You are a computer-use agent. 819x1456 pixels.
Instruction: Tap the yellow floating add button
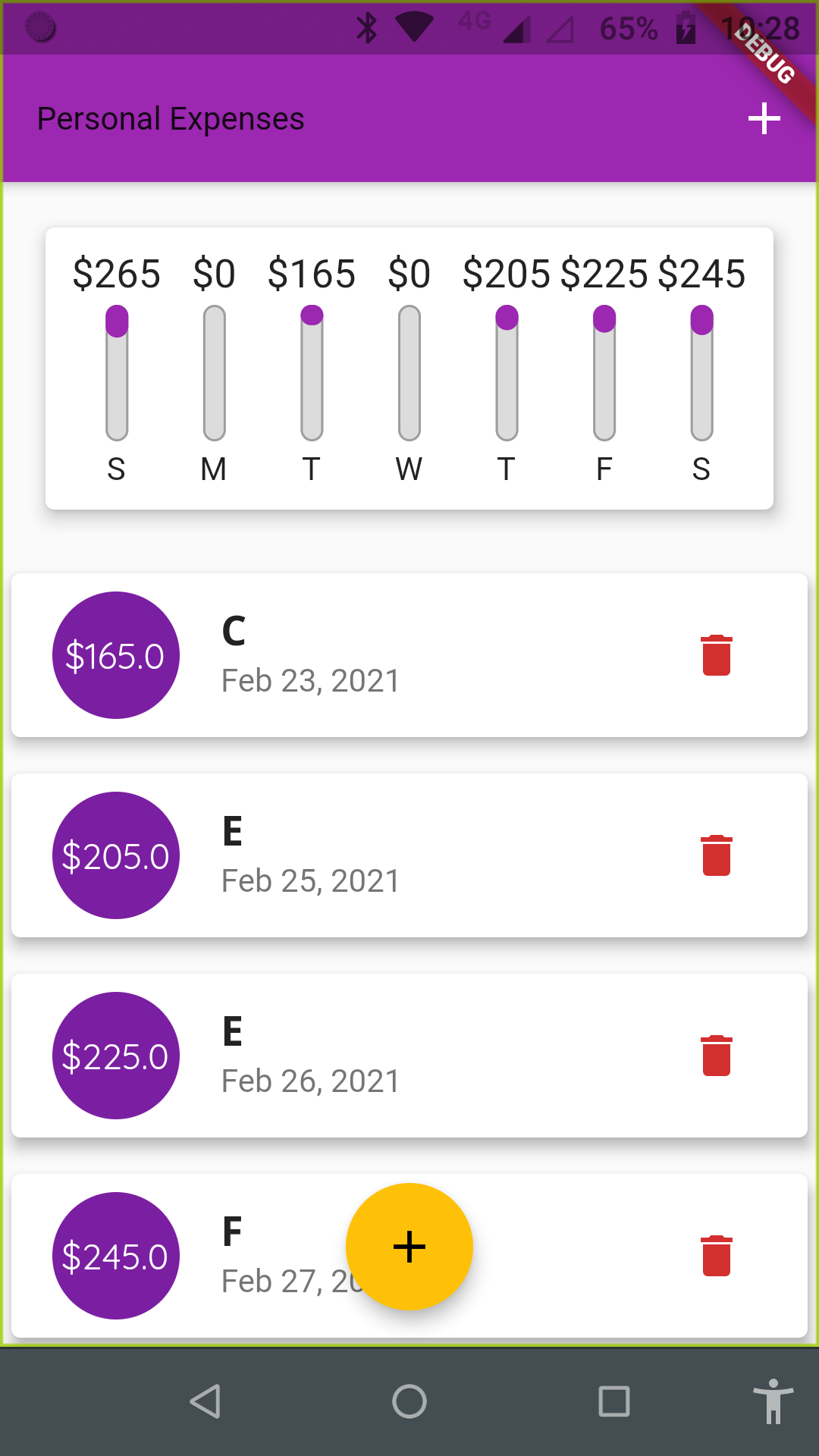409,1247
